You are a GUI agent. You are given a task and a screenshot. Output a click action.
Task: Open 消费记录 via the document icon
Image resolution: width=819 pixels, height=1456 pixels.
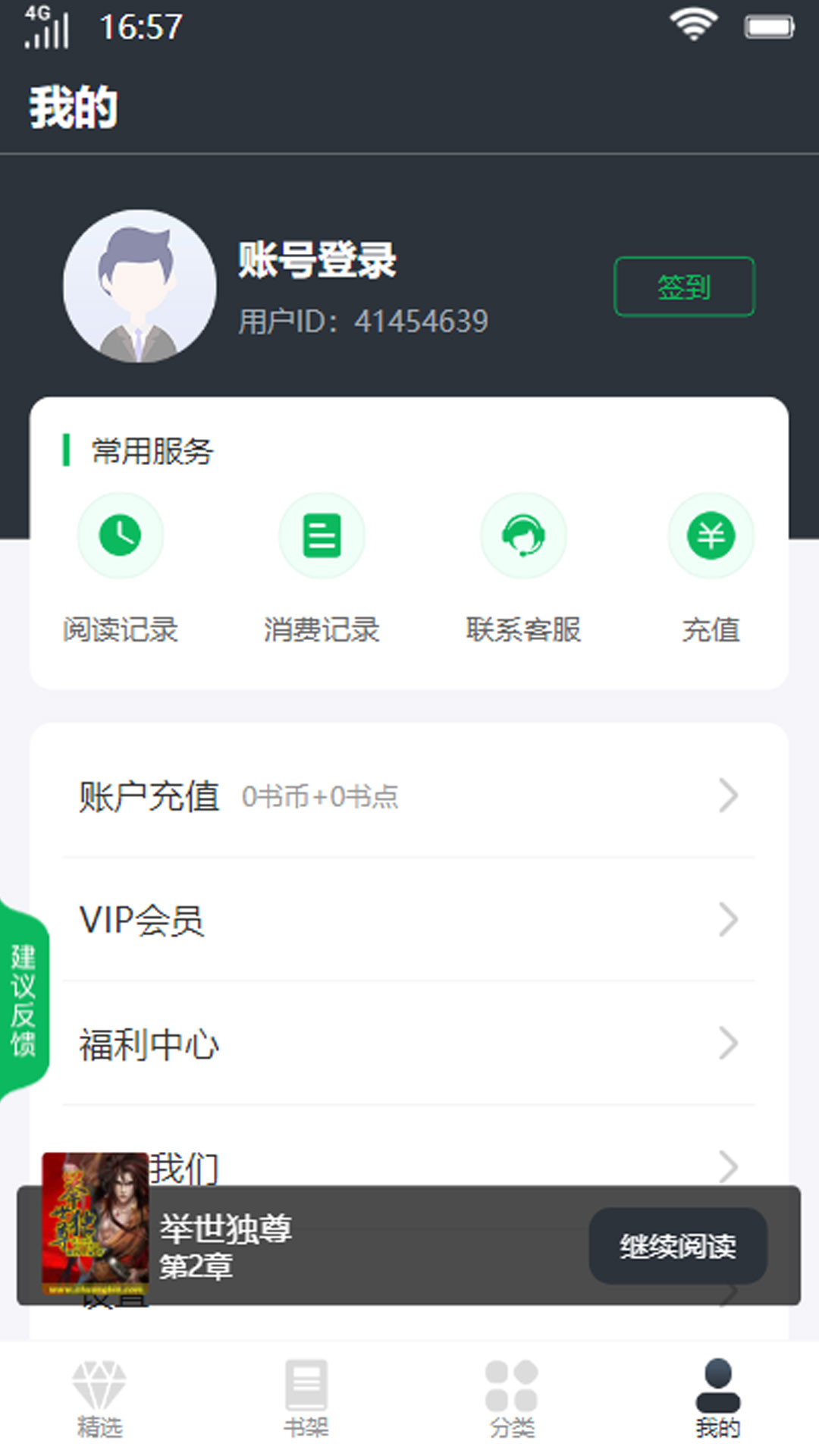pos(322,535)
